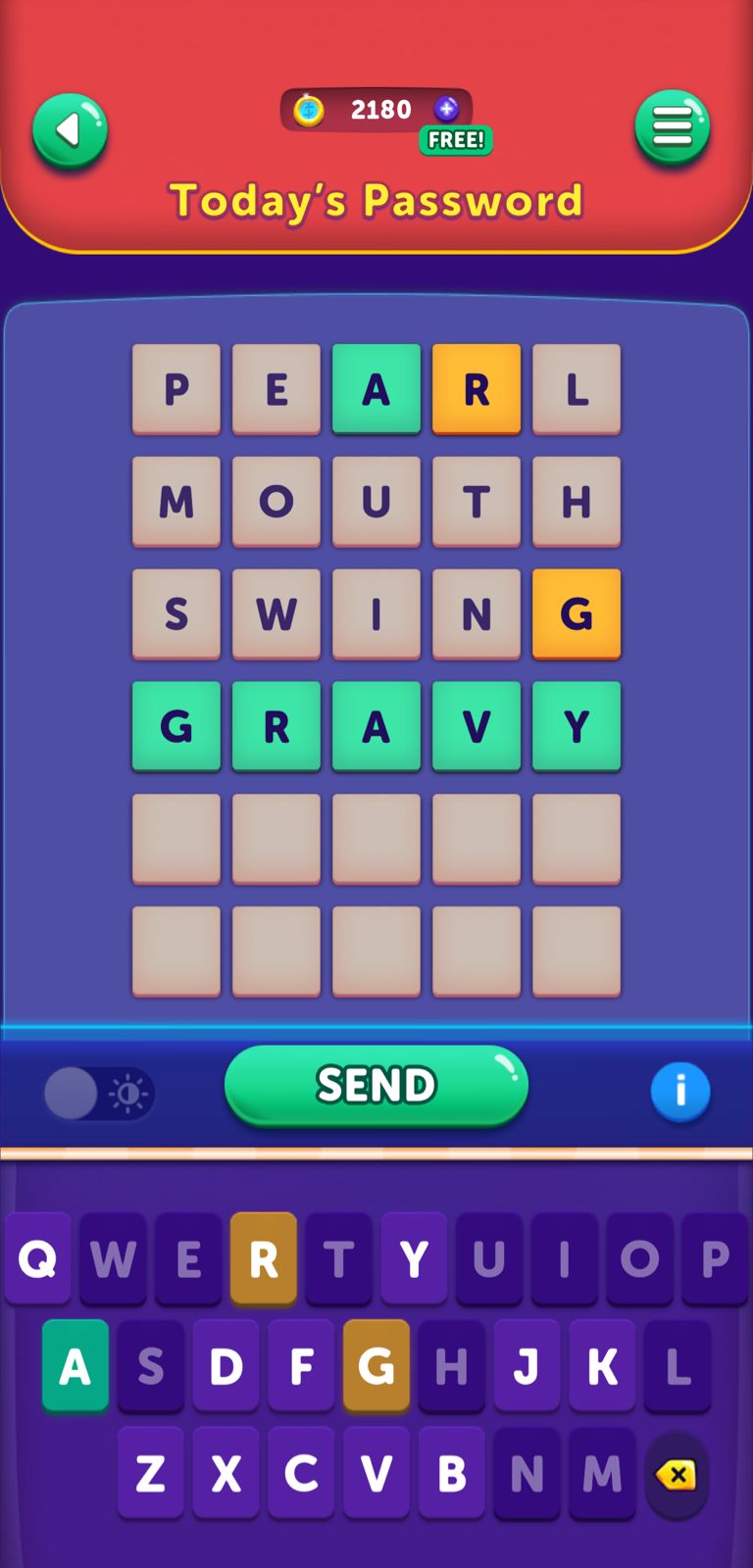Screen dimensions: 753x1568
Task: Tap the letter X key
Action: coord(226,1472)
